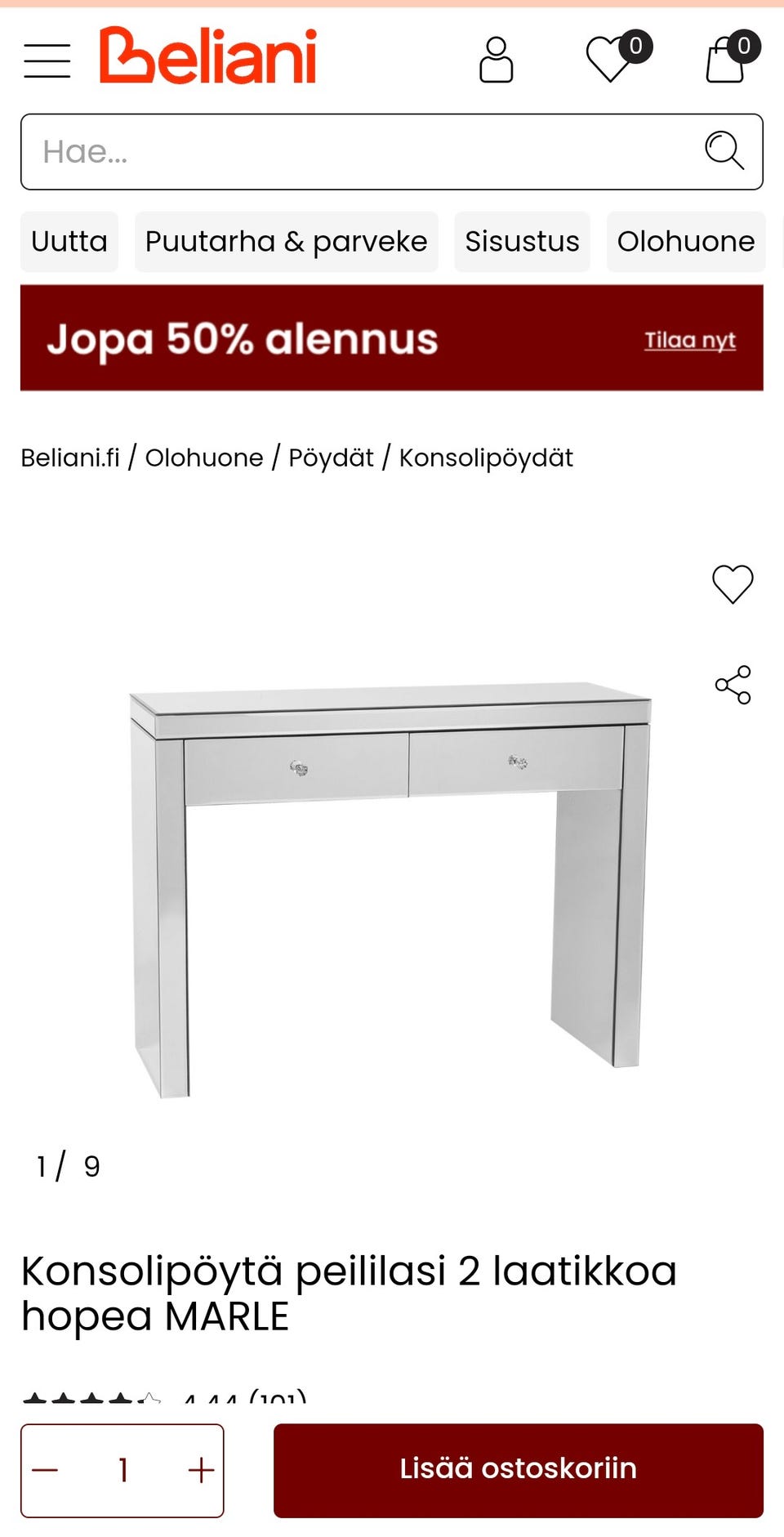Share this product

733,685
